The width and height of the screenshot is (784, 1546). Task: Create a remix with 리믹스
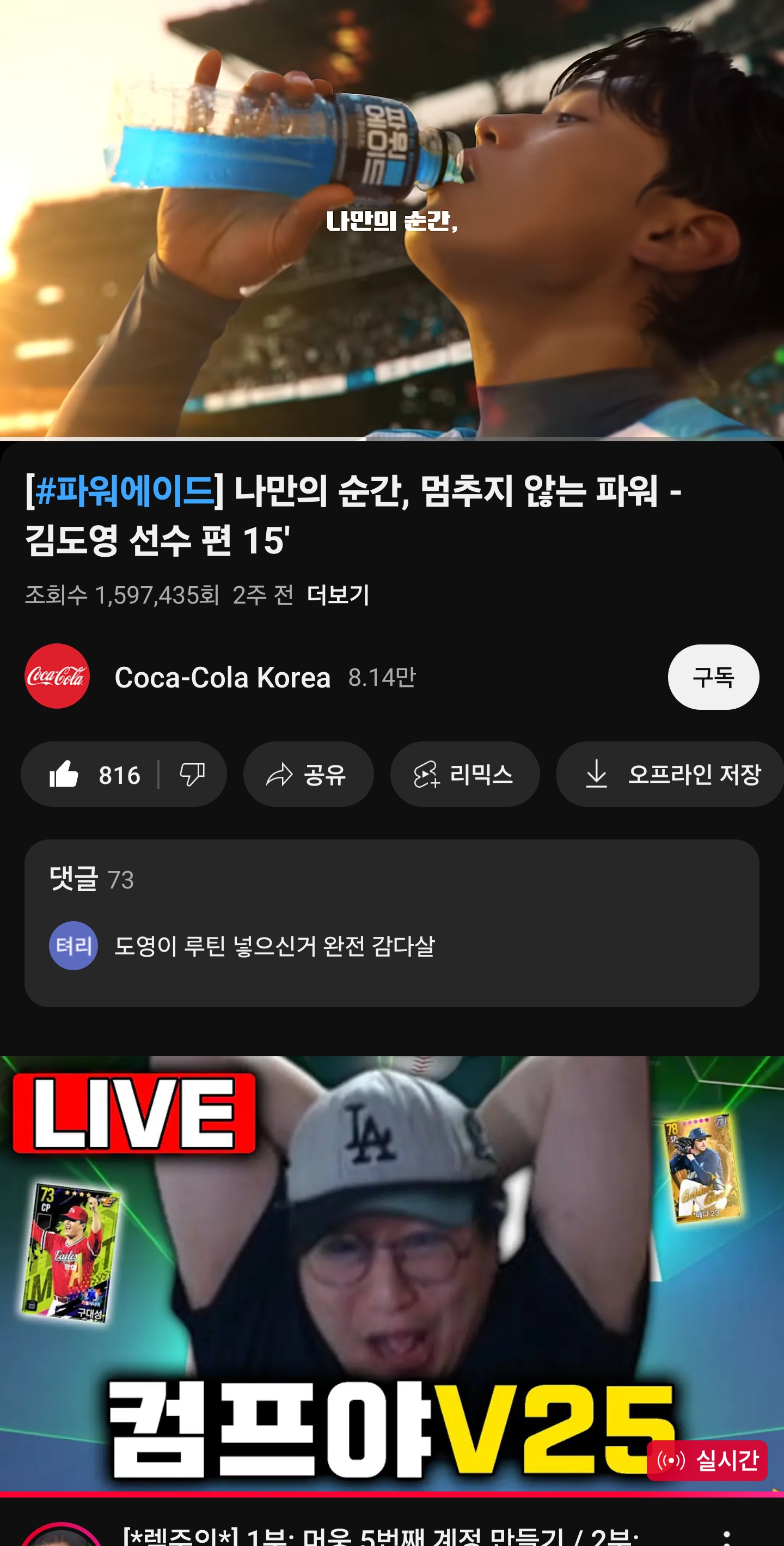(x=464, y=774)
